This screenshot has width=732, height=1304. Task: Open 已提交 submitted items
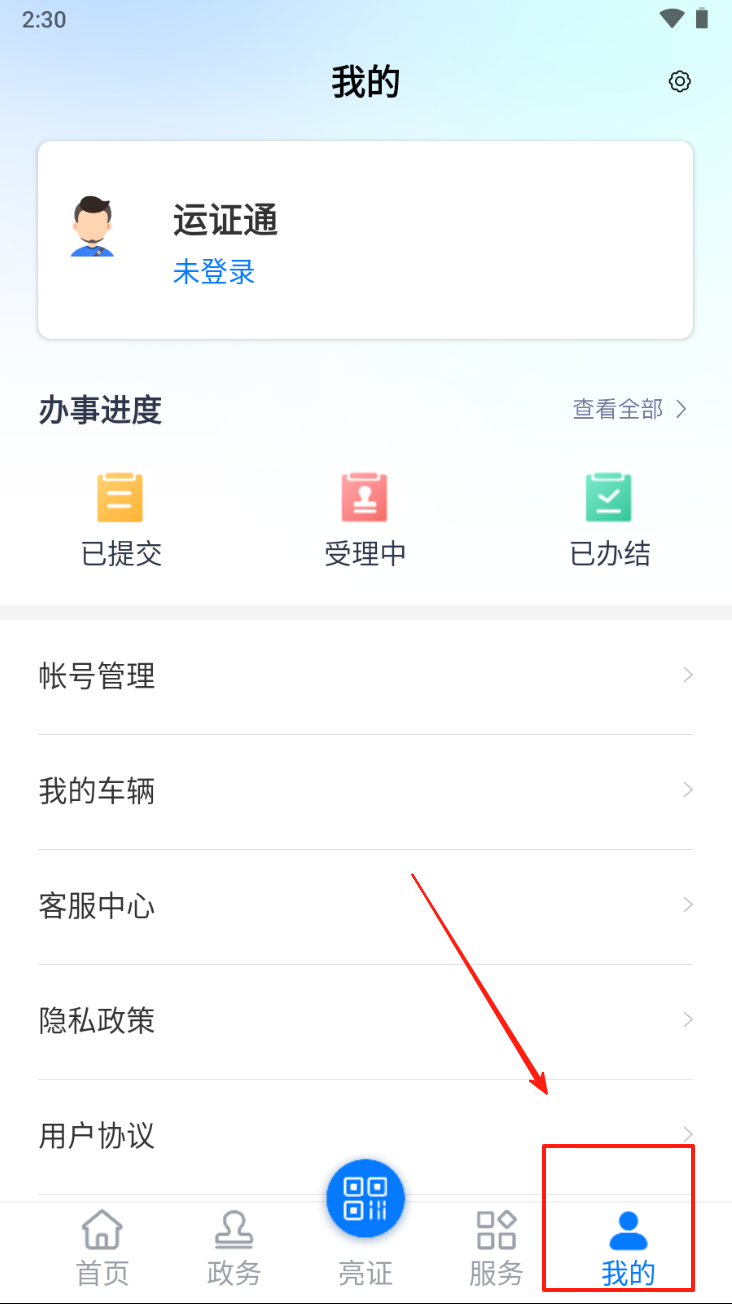tap(121, 520)
